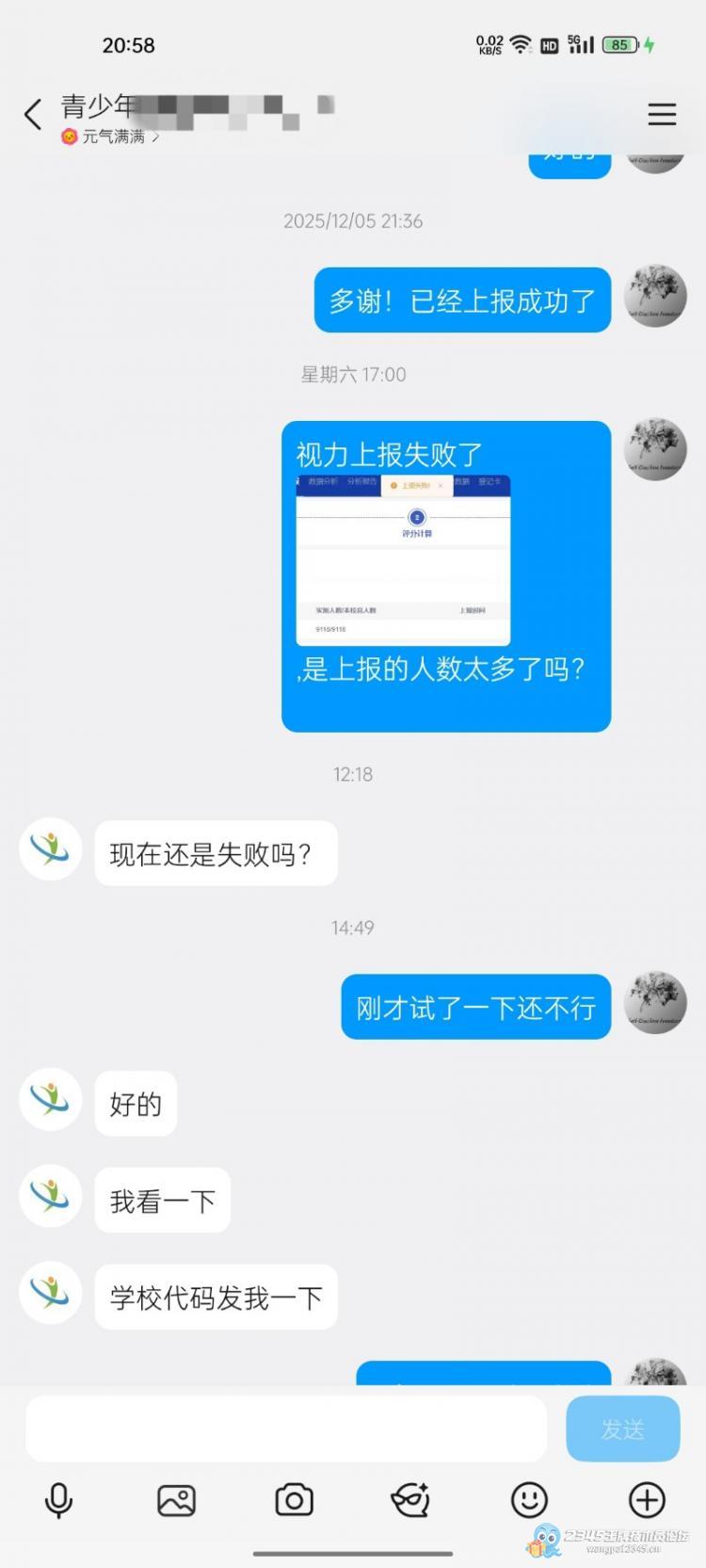The height and width of the screenshot is (1568, 706).
Task: Open the screenshot in 视力上报失败了 message
Action: [404, 559]
